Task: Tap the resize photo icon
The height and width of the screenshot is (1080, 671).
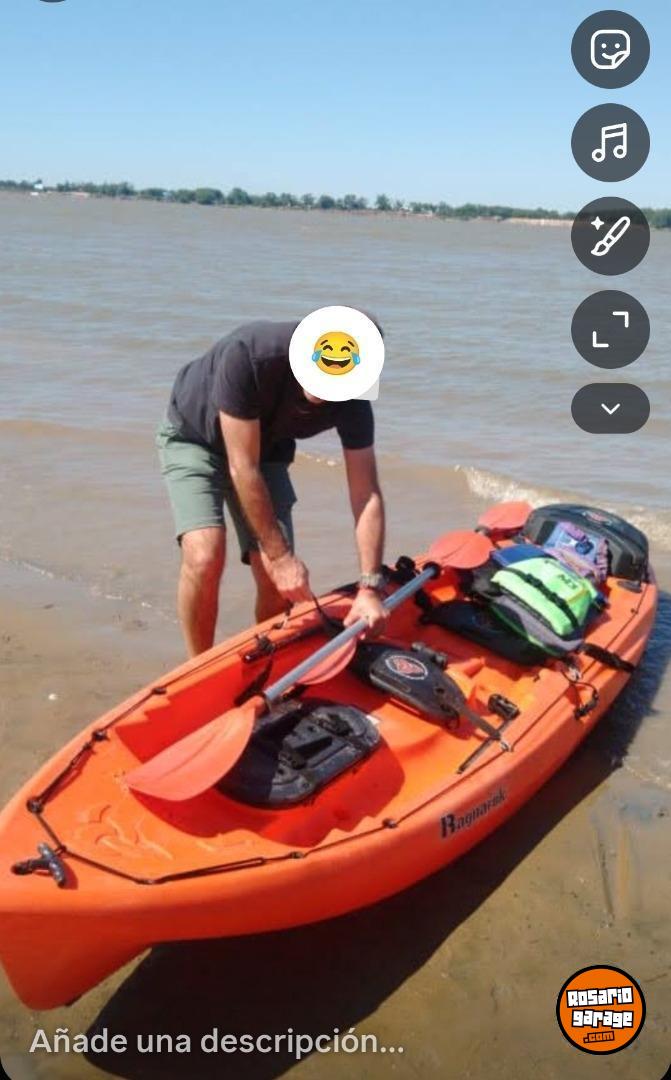Action: [x=610, y=329]
